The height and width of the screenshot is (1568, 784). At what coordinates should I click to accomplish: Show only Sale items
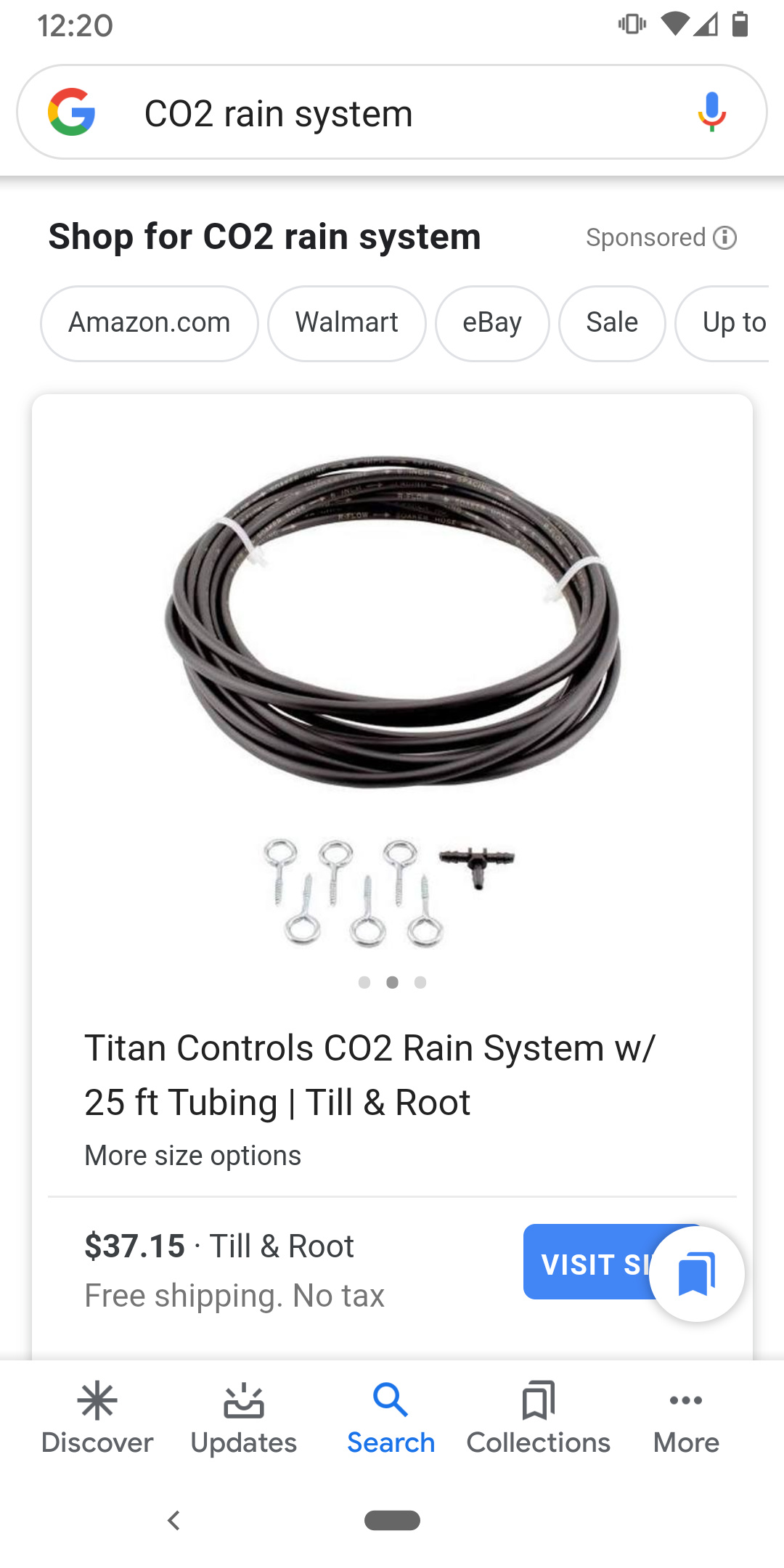[x=611, y=323]
